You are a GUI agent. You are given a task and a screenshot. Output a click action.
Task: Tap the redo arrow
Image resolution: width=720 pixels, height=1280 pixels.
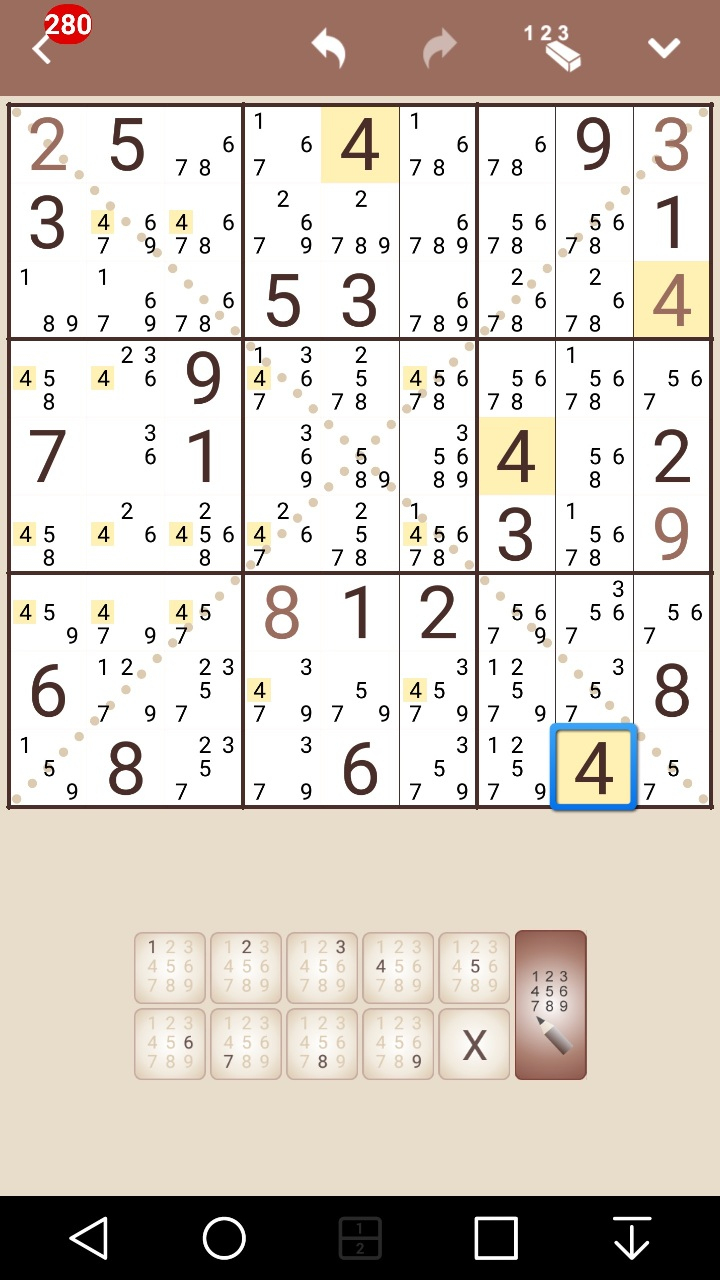pyautogui.click(x=438, y=47)
